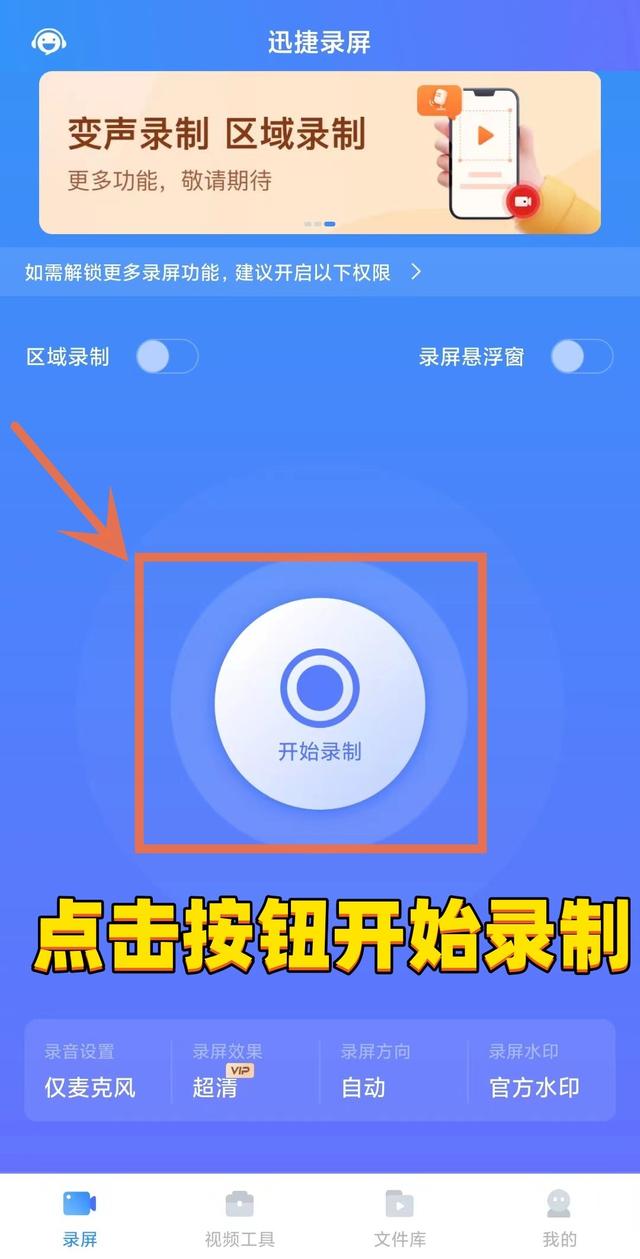The width and height of the screenshot is (640, 1259).
Task: Open 录音设置 audio option 仅麦克风
Action: (x=90, y=1071)
